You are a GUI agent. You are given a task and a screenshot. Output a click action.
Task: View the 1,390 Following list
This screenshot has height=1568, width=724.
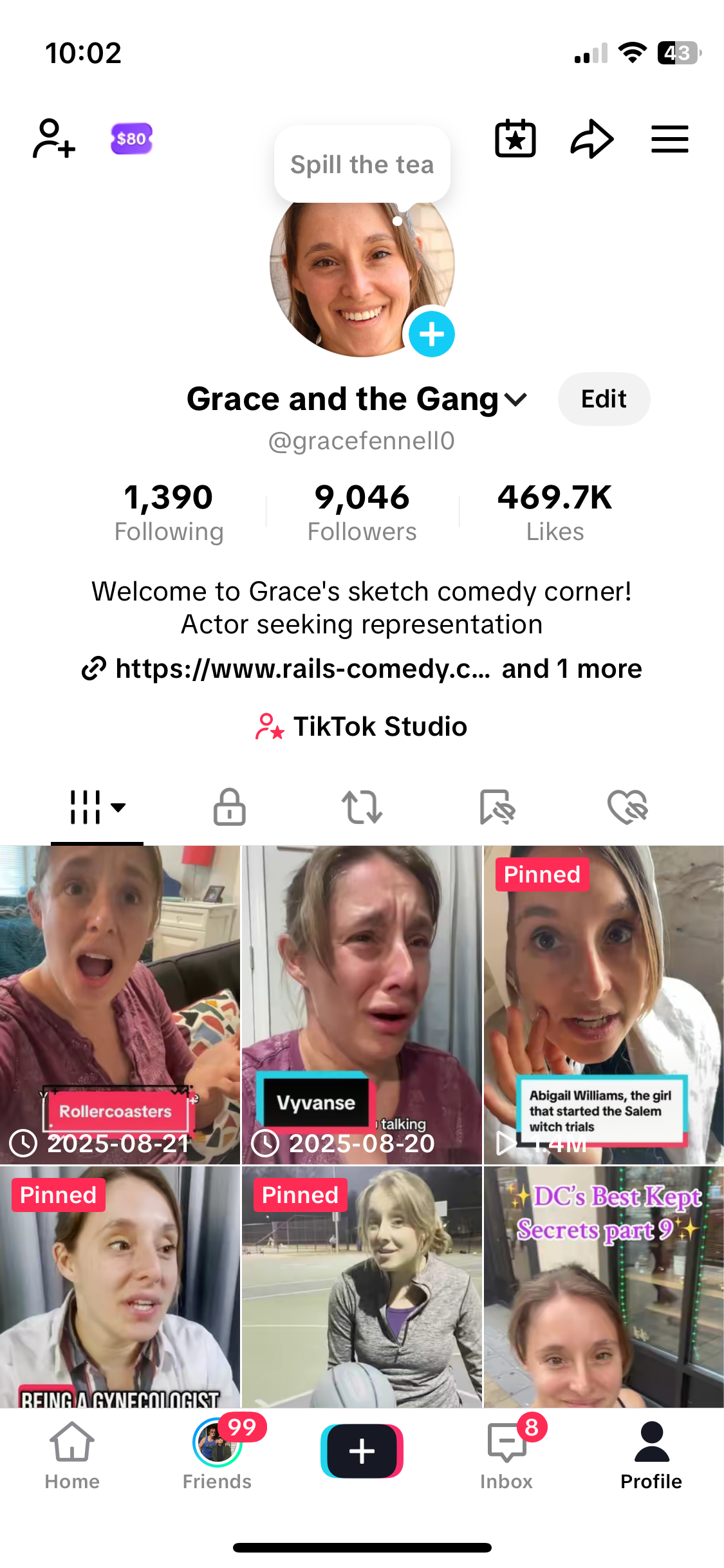tap(169, 513)
